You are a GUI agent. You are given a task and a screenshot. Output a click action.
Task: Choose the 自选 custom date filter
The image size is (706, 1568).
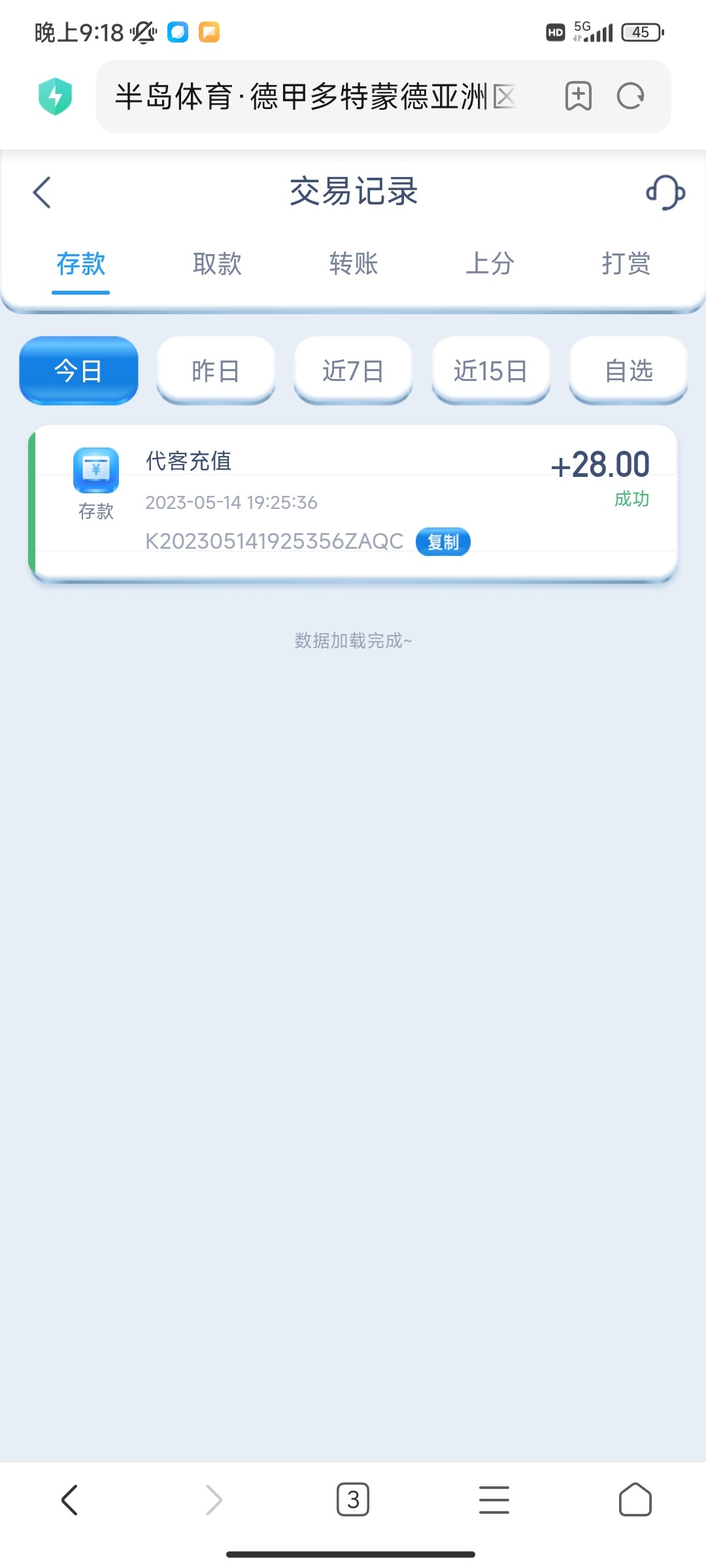click(x=628, y=370)
